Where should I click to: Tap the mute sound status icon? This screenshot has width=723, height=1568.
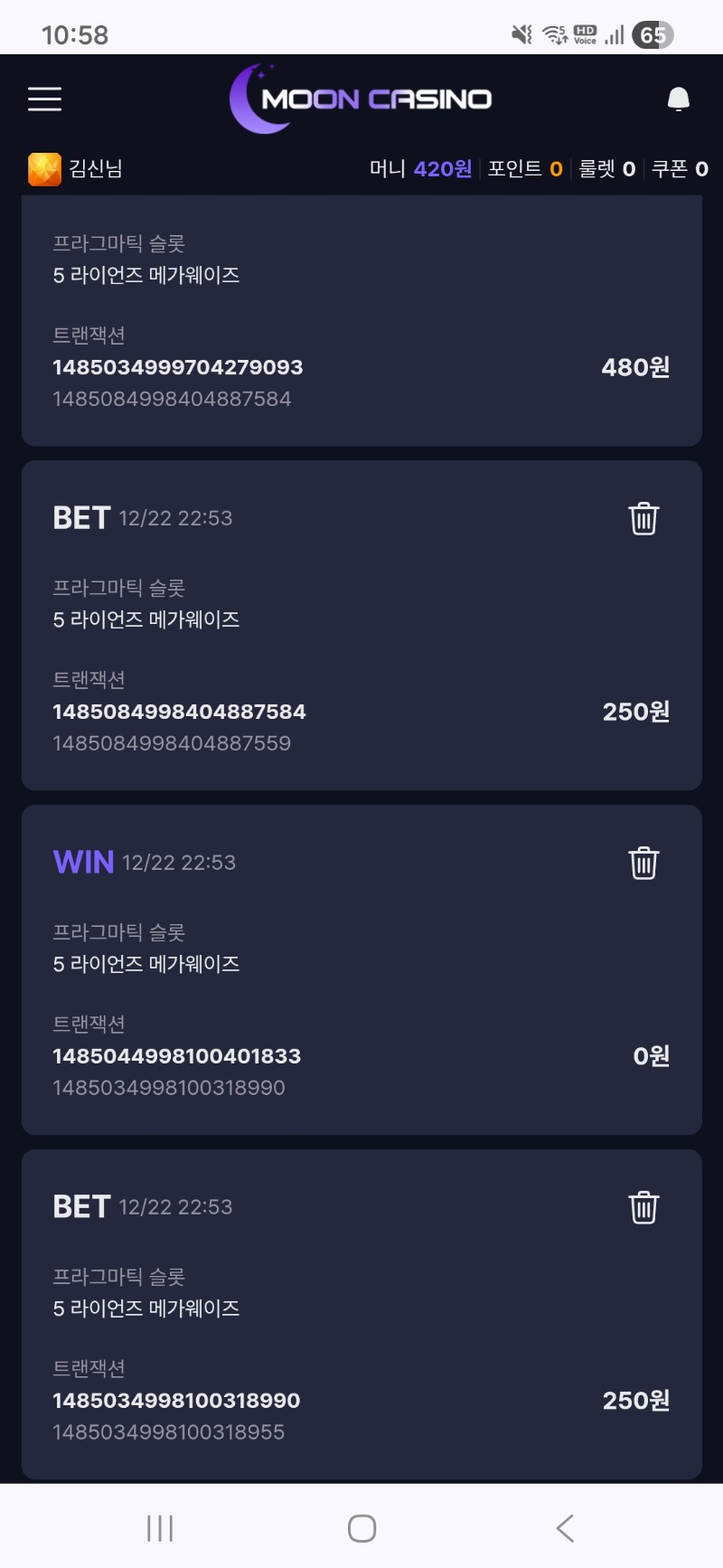tap(519, 34)
